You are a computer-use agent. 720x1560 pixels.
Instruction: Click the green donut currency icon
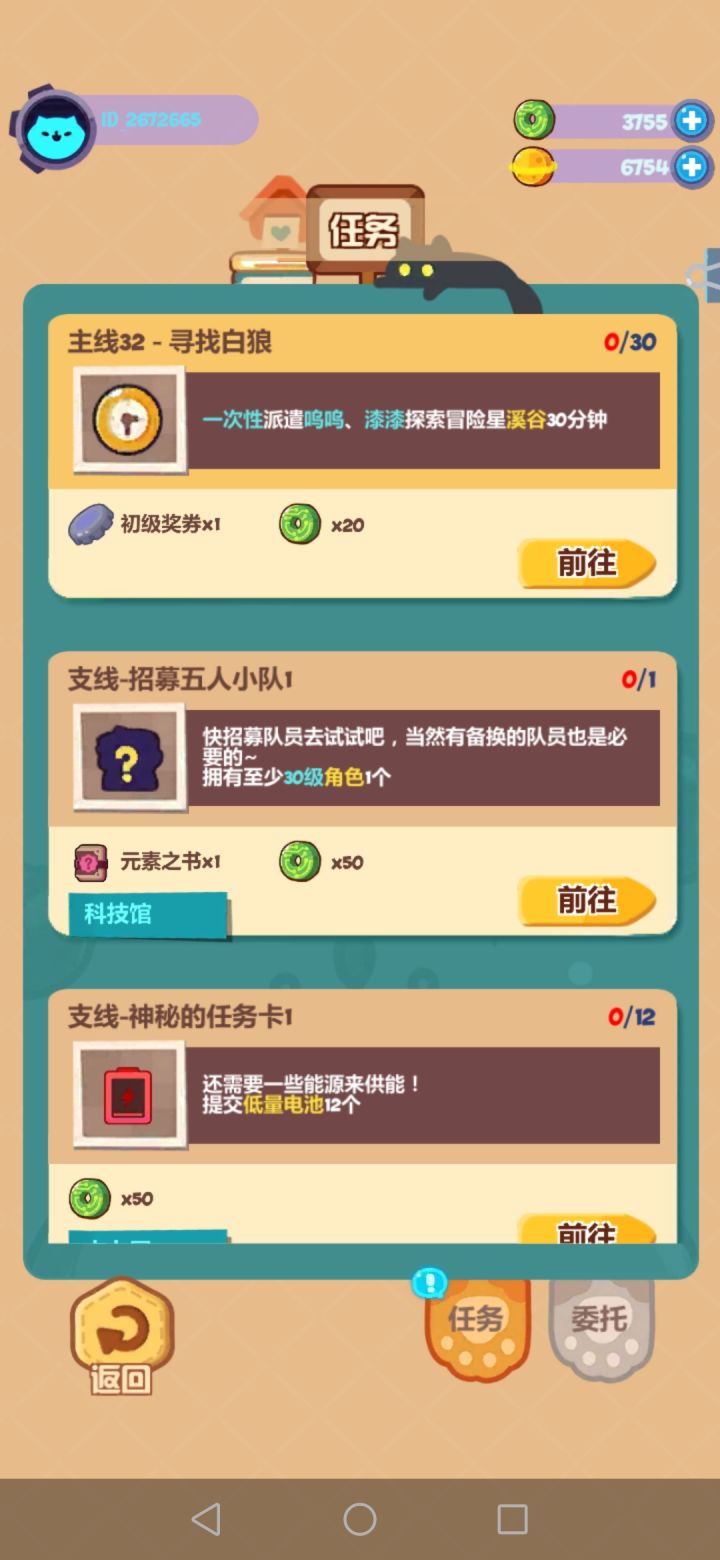[x=533, y=120]
